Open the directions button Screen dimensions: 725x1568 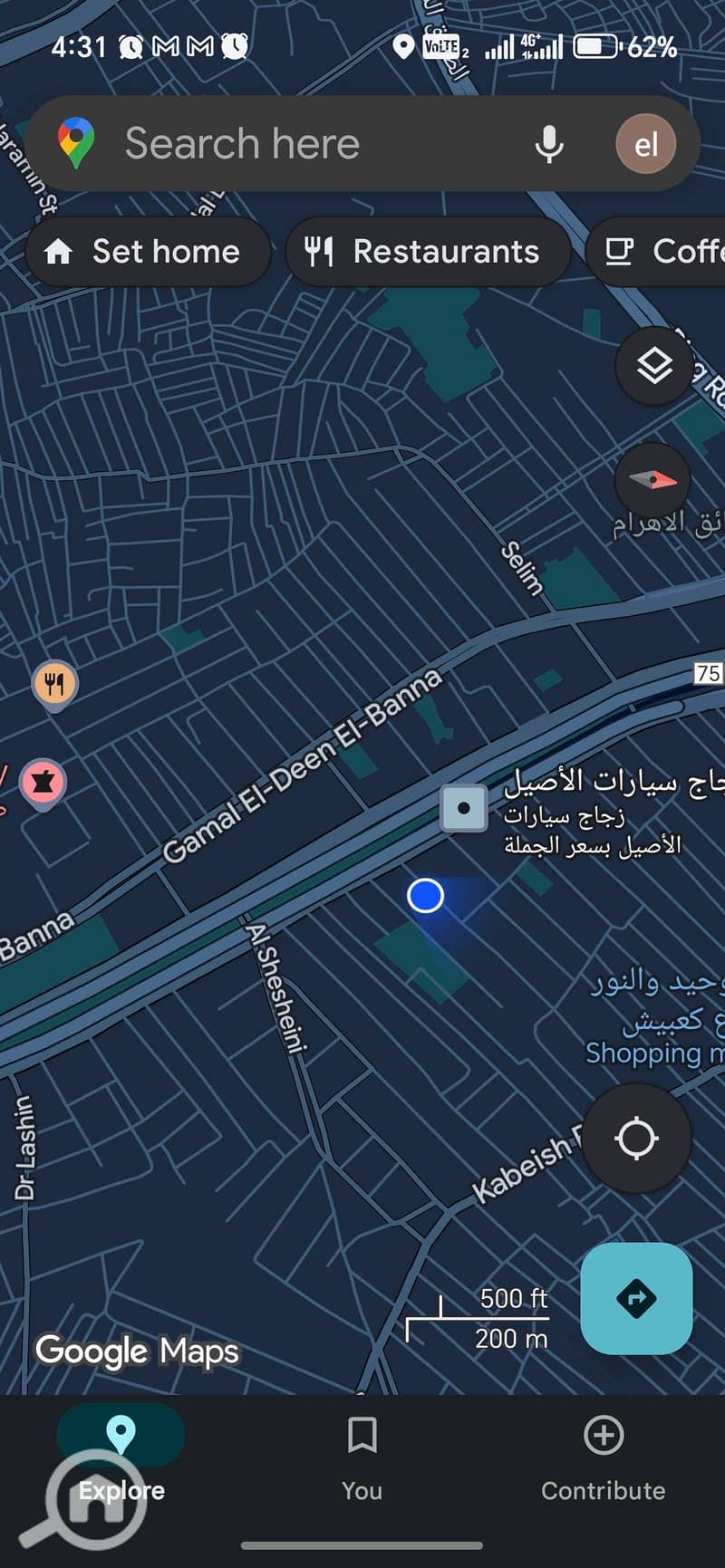(x=636, y=1298)
